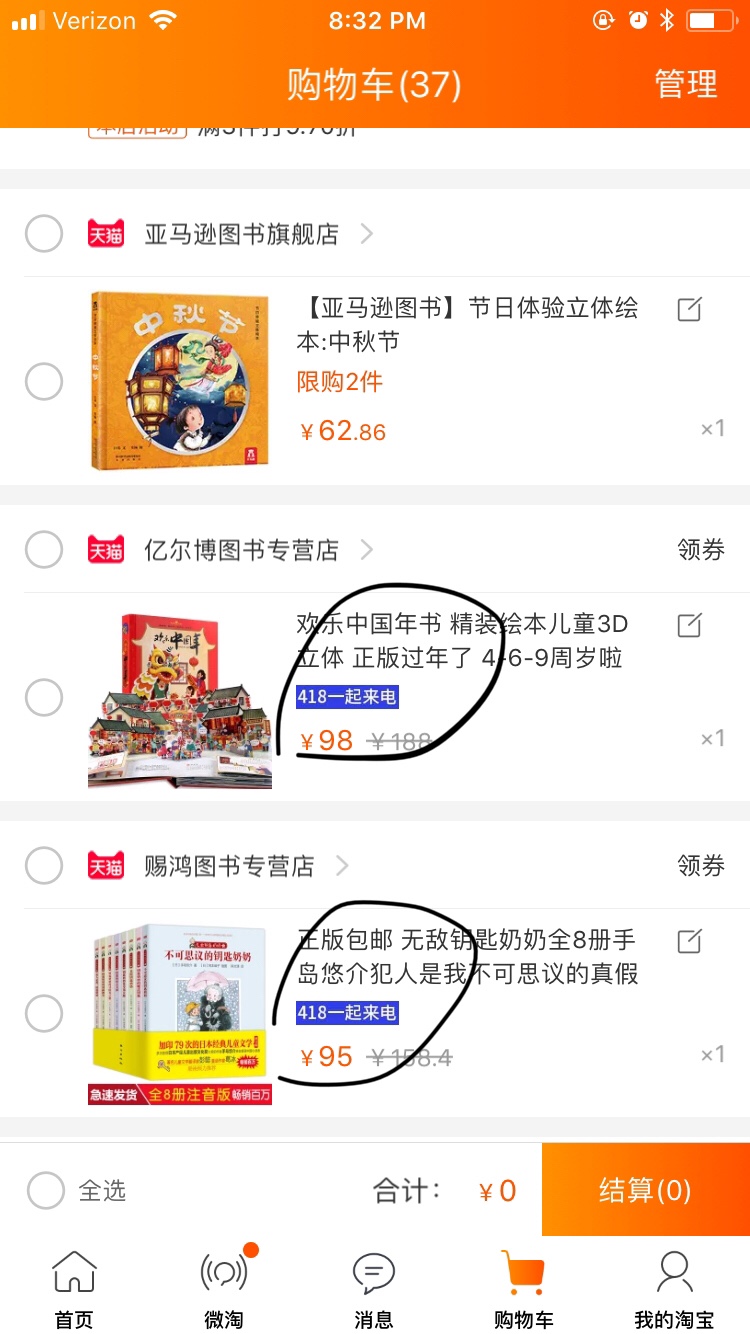
Task: Switch to the 消息 messages tab
Action: [374, 1290]
